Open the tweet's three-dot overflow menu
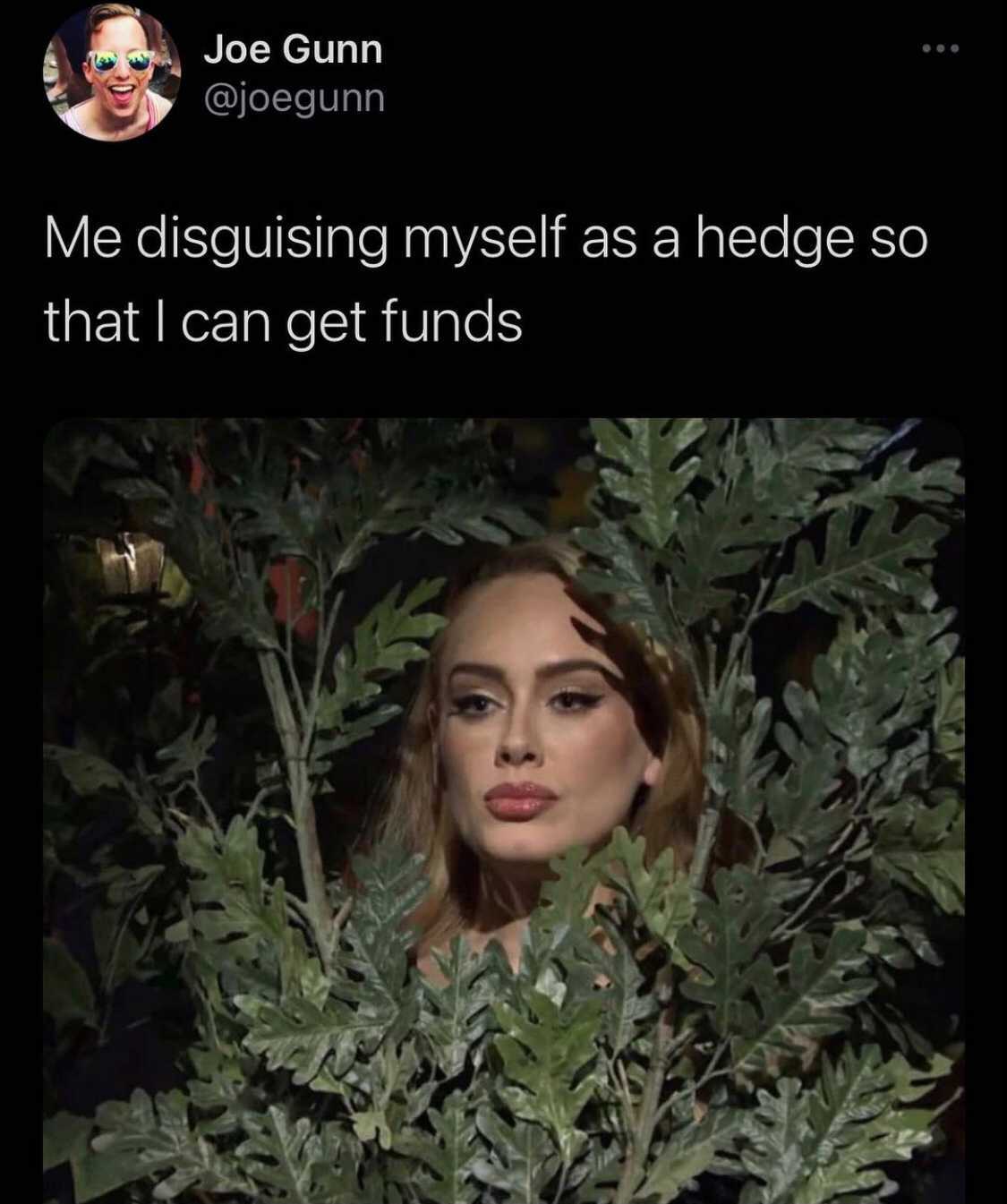Screen dimensions: 1007x1204 click(941, 48)
